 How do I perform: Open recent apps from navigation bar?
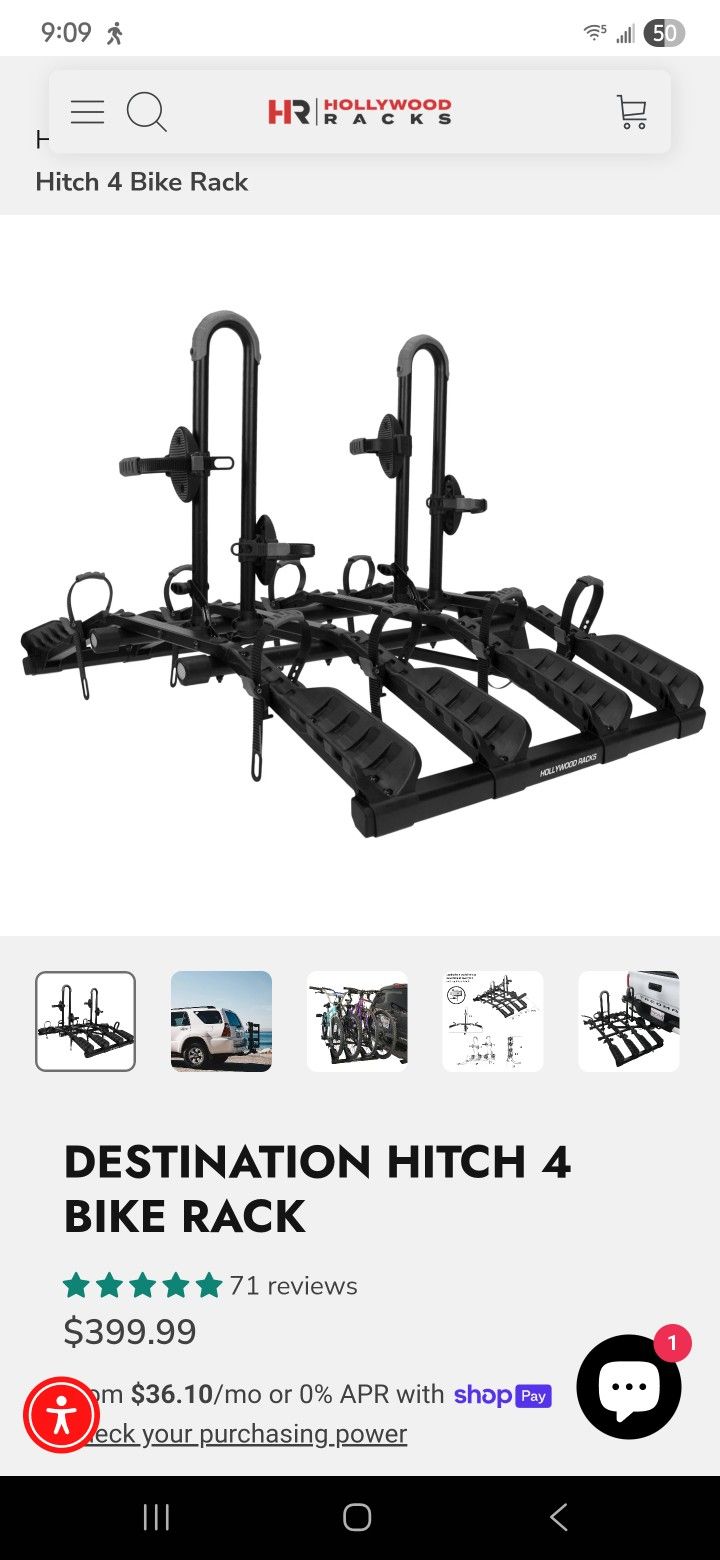click(x=156, y=1517)
